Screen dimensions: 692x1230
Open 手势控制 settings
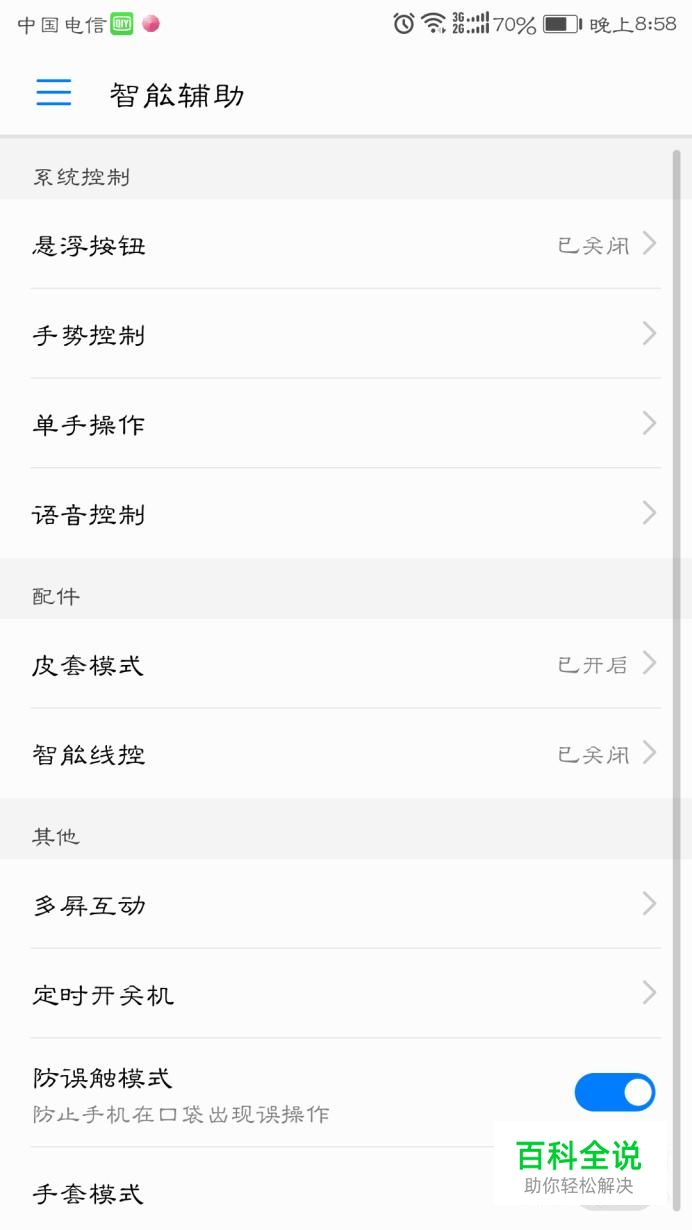pos(346,334)
